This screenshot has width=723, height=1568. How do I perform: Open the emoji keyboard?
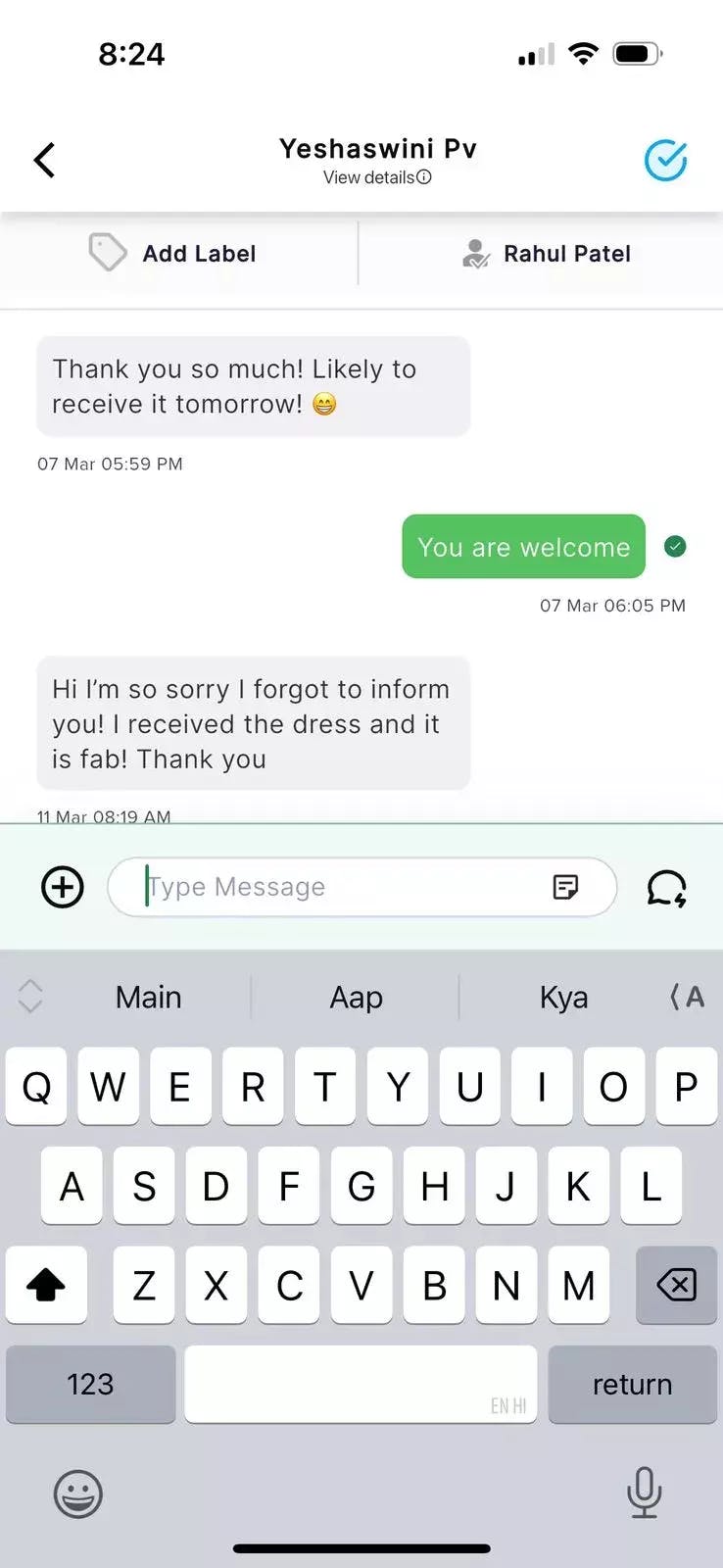[x=77, y=1494]
